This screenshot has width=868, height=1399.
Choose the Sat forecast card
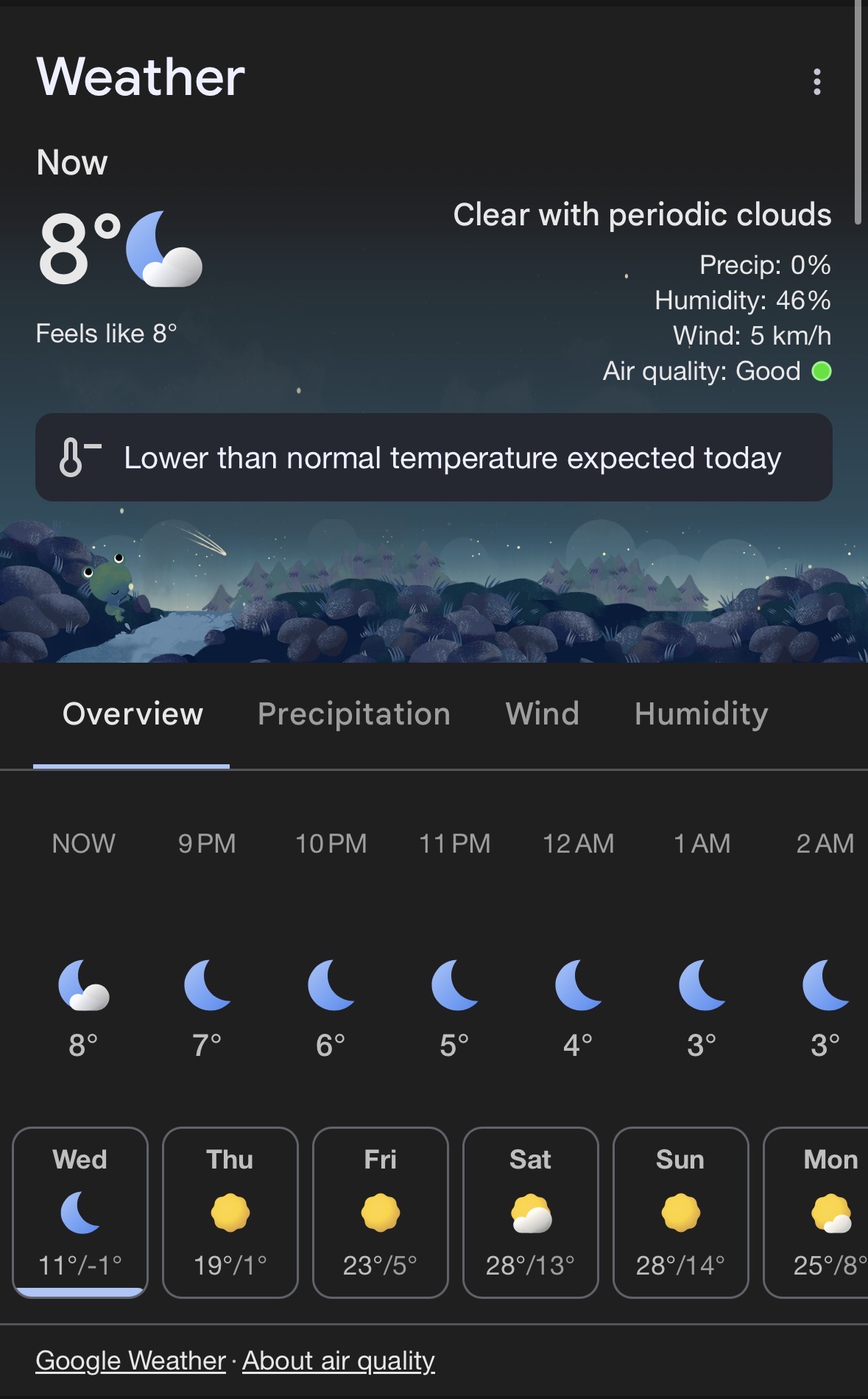pos(530,1212)
